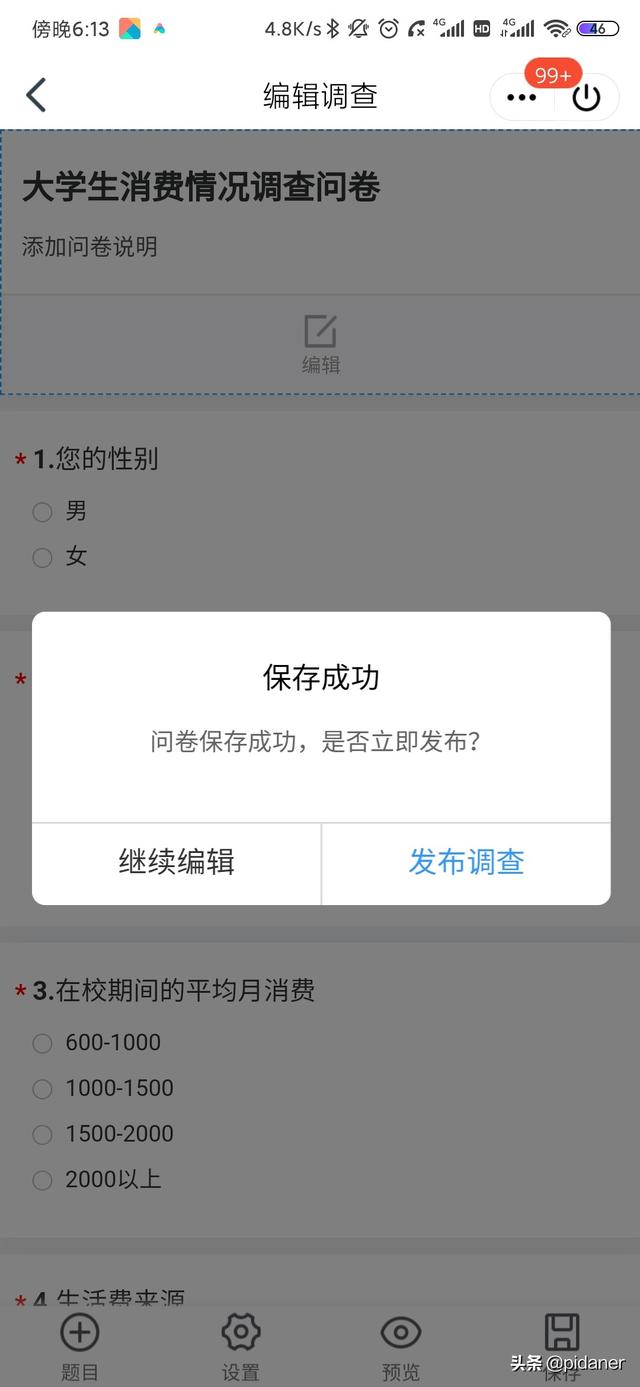The image size is (640, 1387).
Task: Choose the 1000-1500 monthly spending option
Action: click(42, 1089)
